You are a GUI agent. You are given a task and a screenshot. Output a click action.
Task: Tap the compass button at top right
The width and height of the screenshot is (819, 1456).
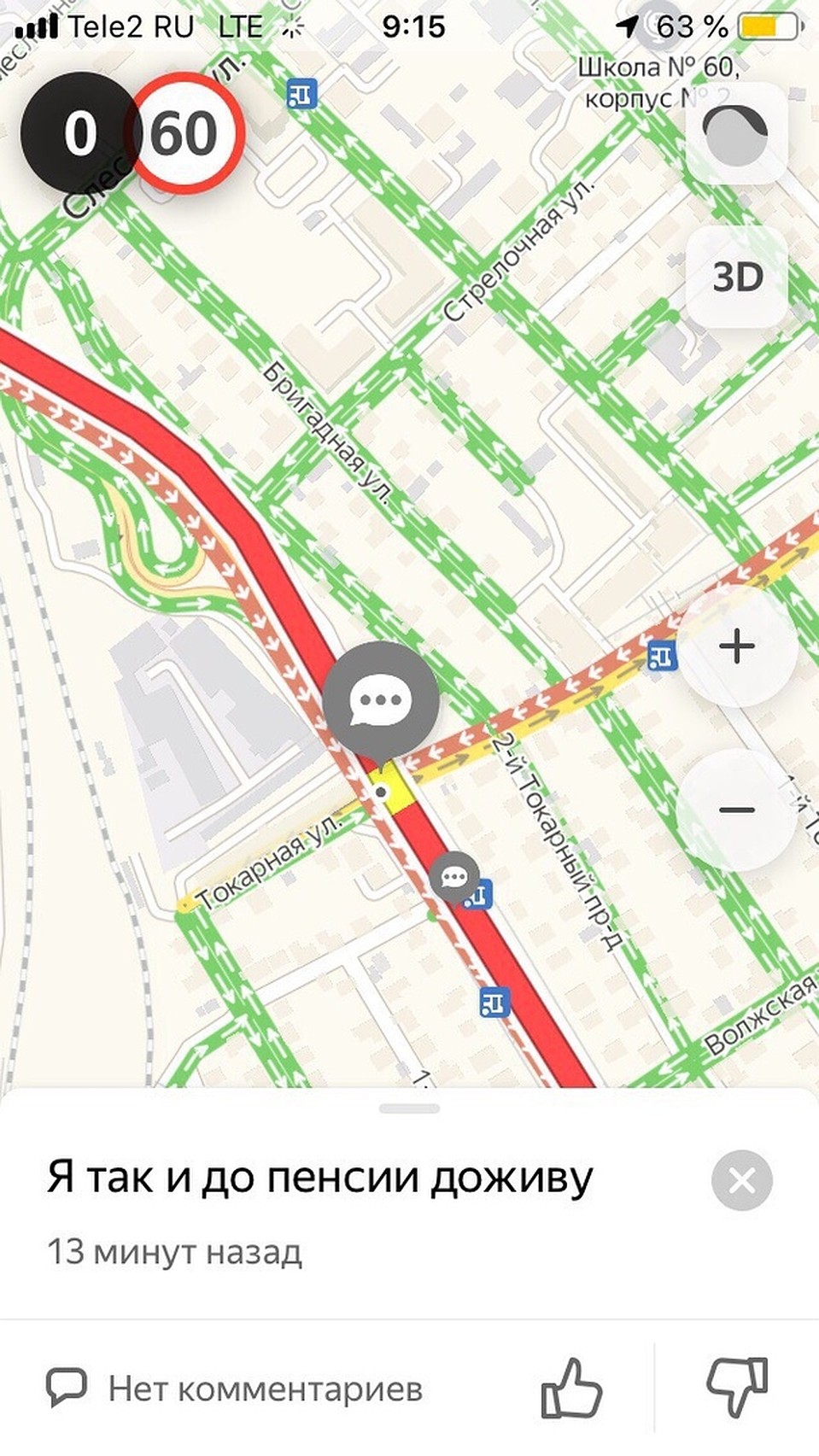coord(735,133)
